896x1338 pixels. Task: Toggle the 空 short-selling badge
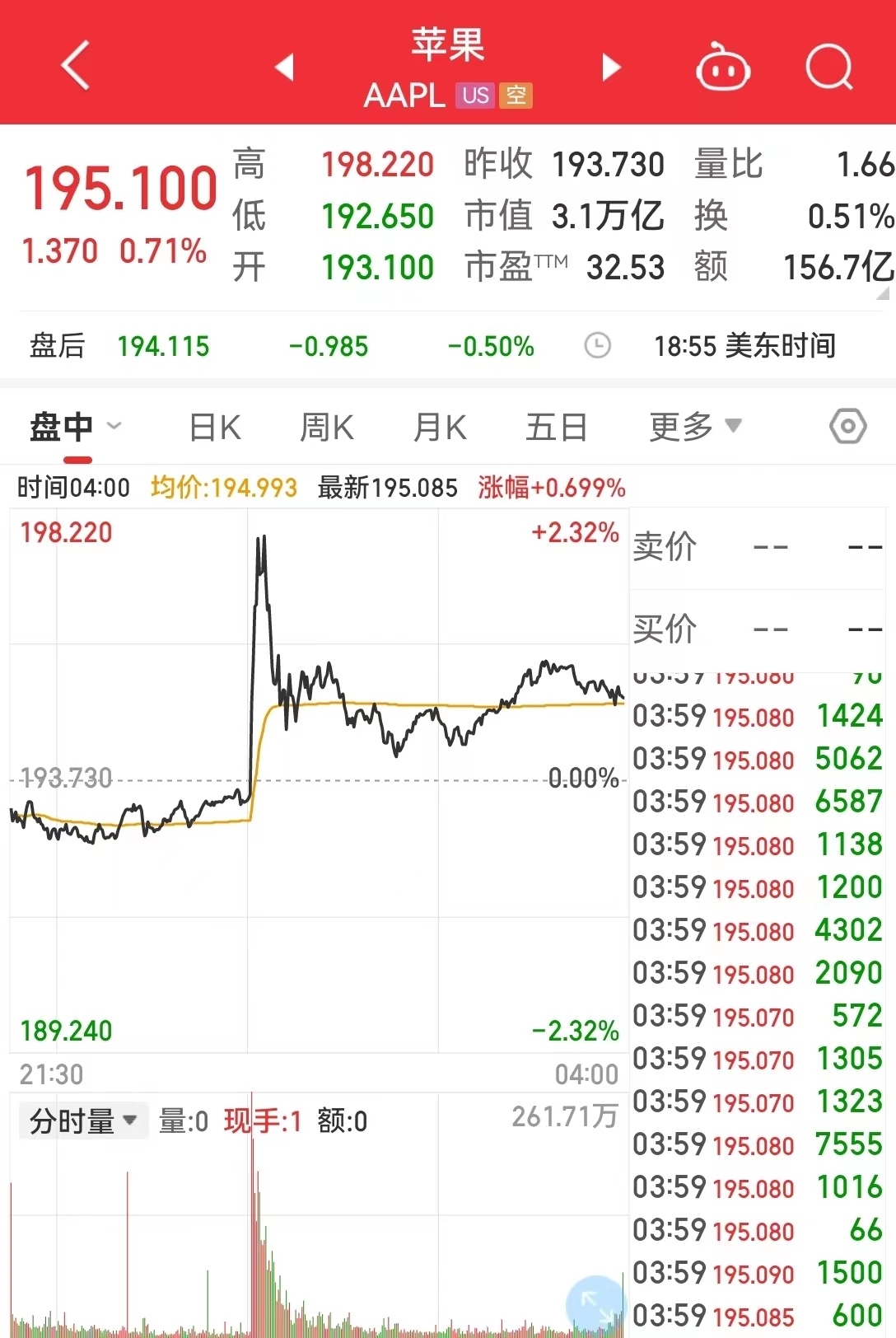tap(516, 96)
